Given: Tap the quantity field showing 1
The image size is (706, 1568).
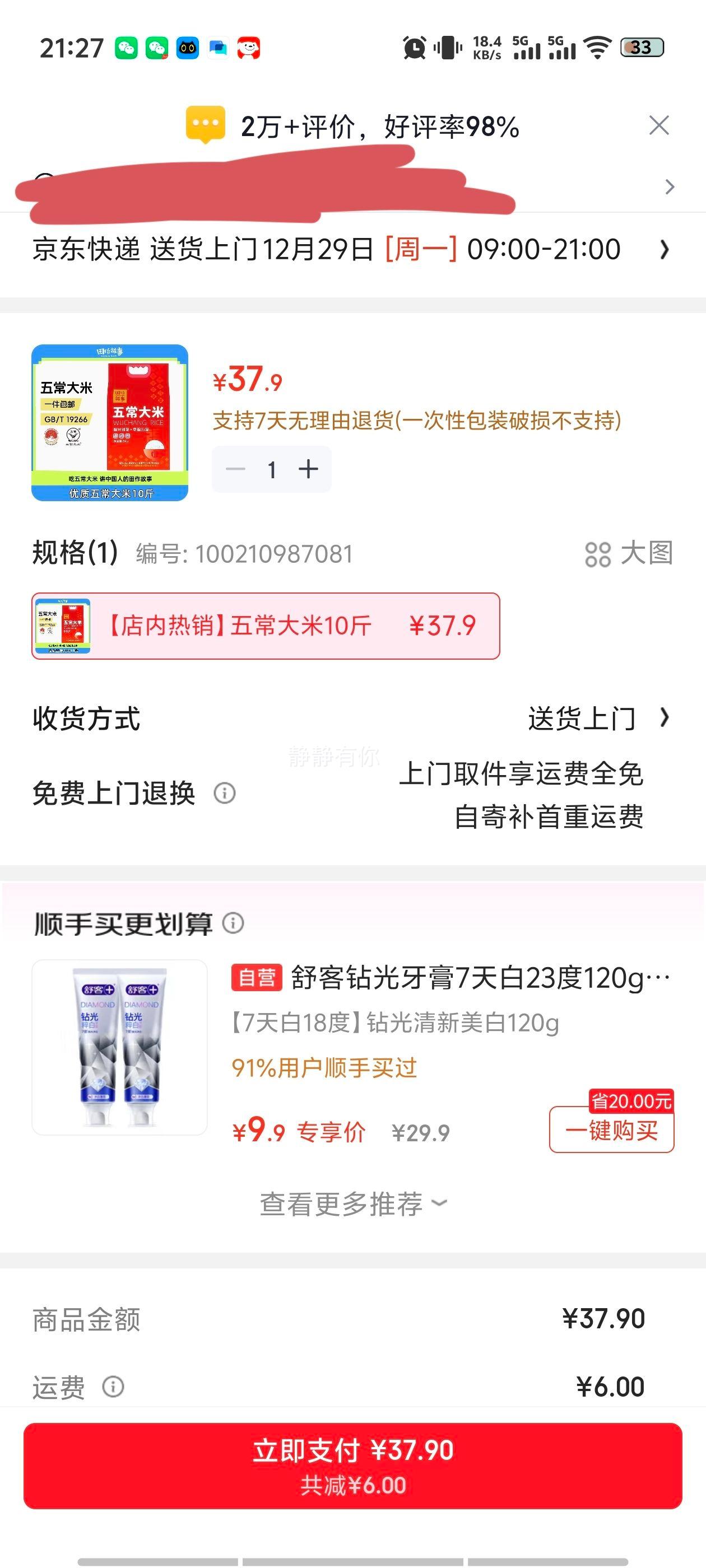Looking at the screenshot, I should pos(271,469).
